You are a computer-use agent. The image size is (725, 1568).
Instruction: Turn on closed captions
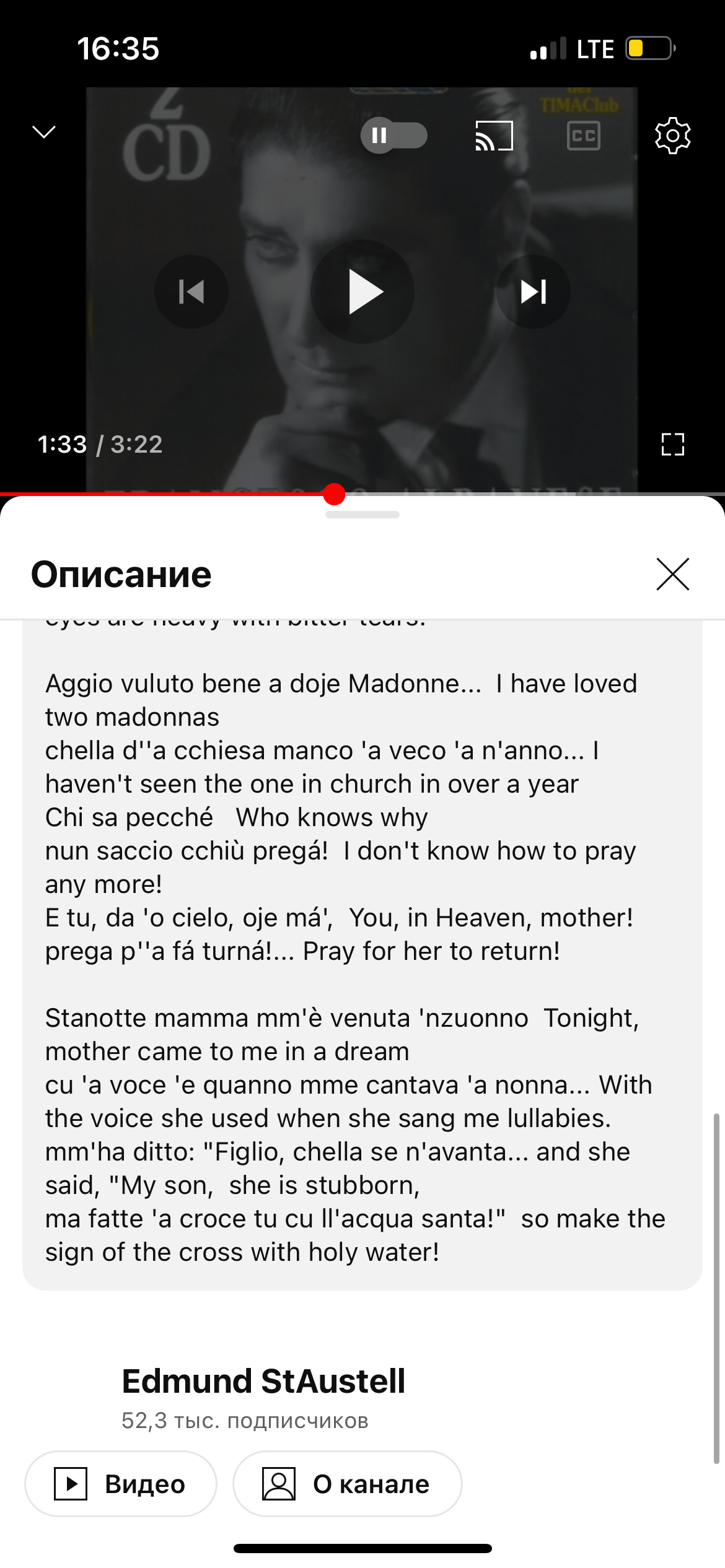point(584,136)
